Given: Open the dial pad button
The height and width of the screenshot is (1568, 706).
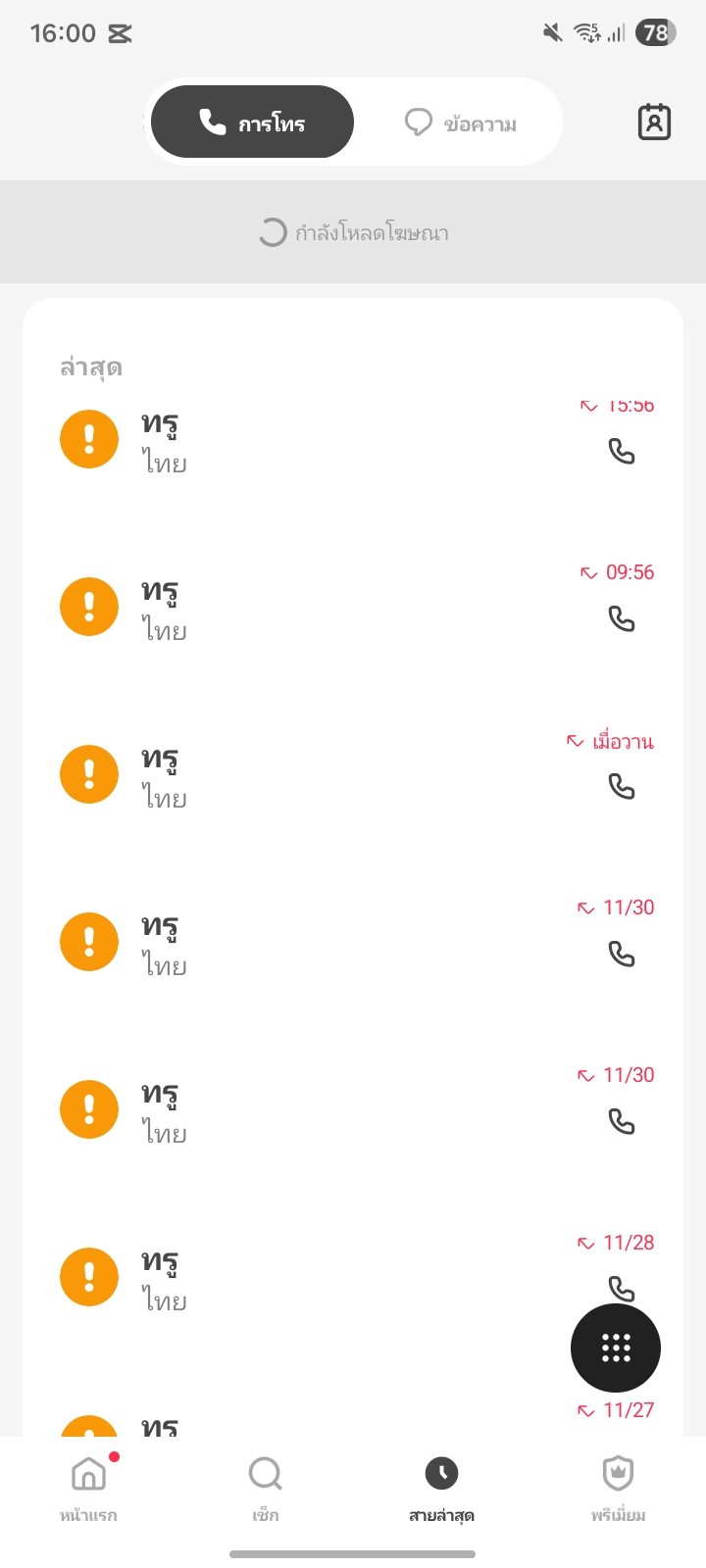Looking at the screenshot, I should (615, 1348).
